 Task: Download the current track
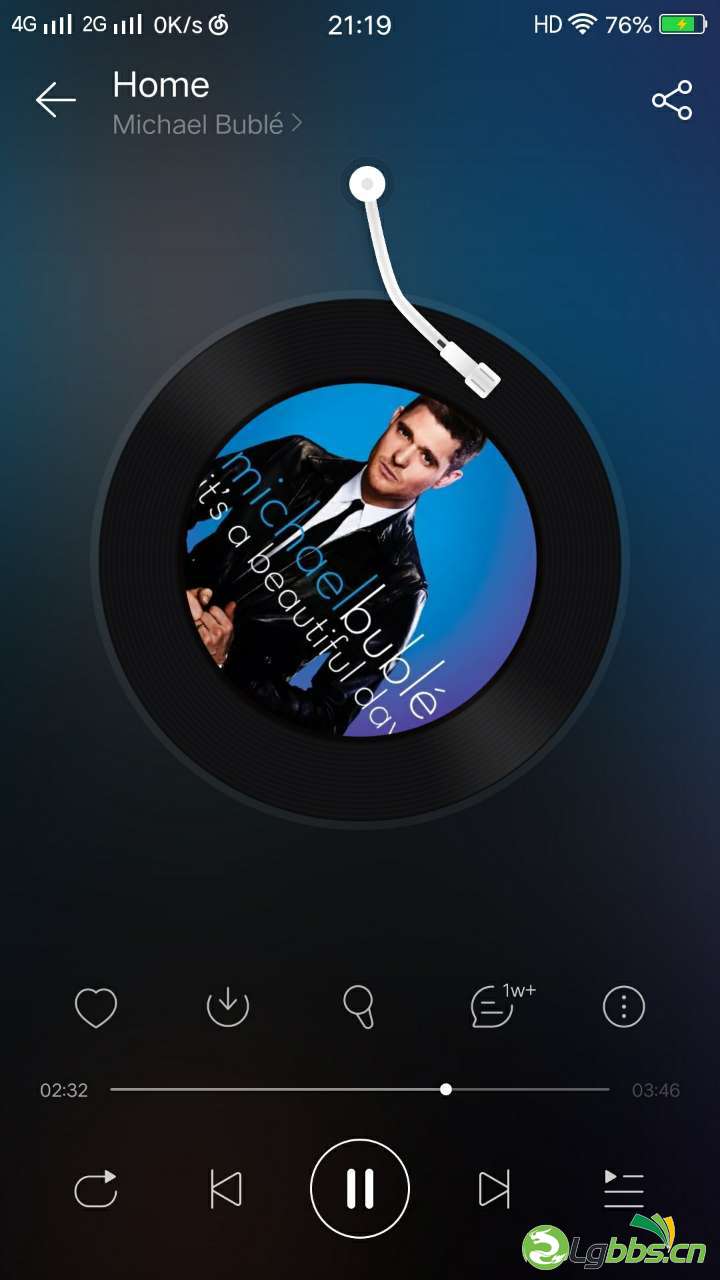(228, 1007)
